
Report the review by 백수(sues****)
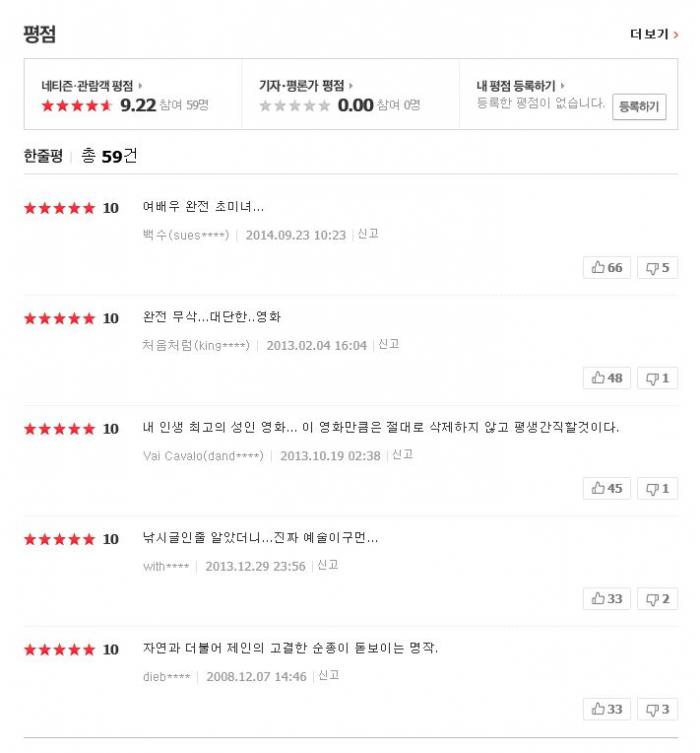(368, 234)
